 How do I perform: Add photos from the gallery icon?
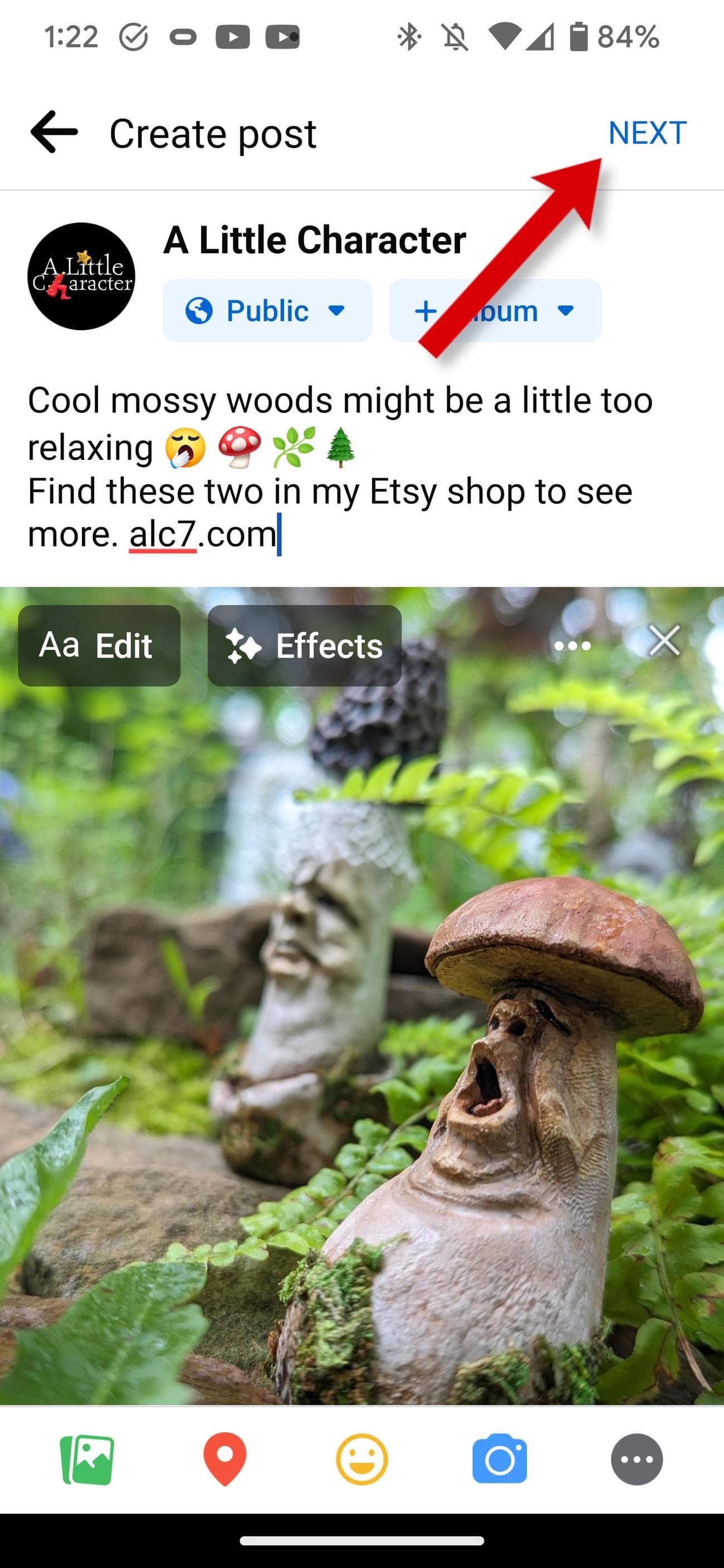click(x=87, y=1459)
